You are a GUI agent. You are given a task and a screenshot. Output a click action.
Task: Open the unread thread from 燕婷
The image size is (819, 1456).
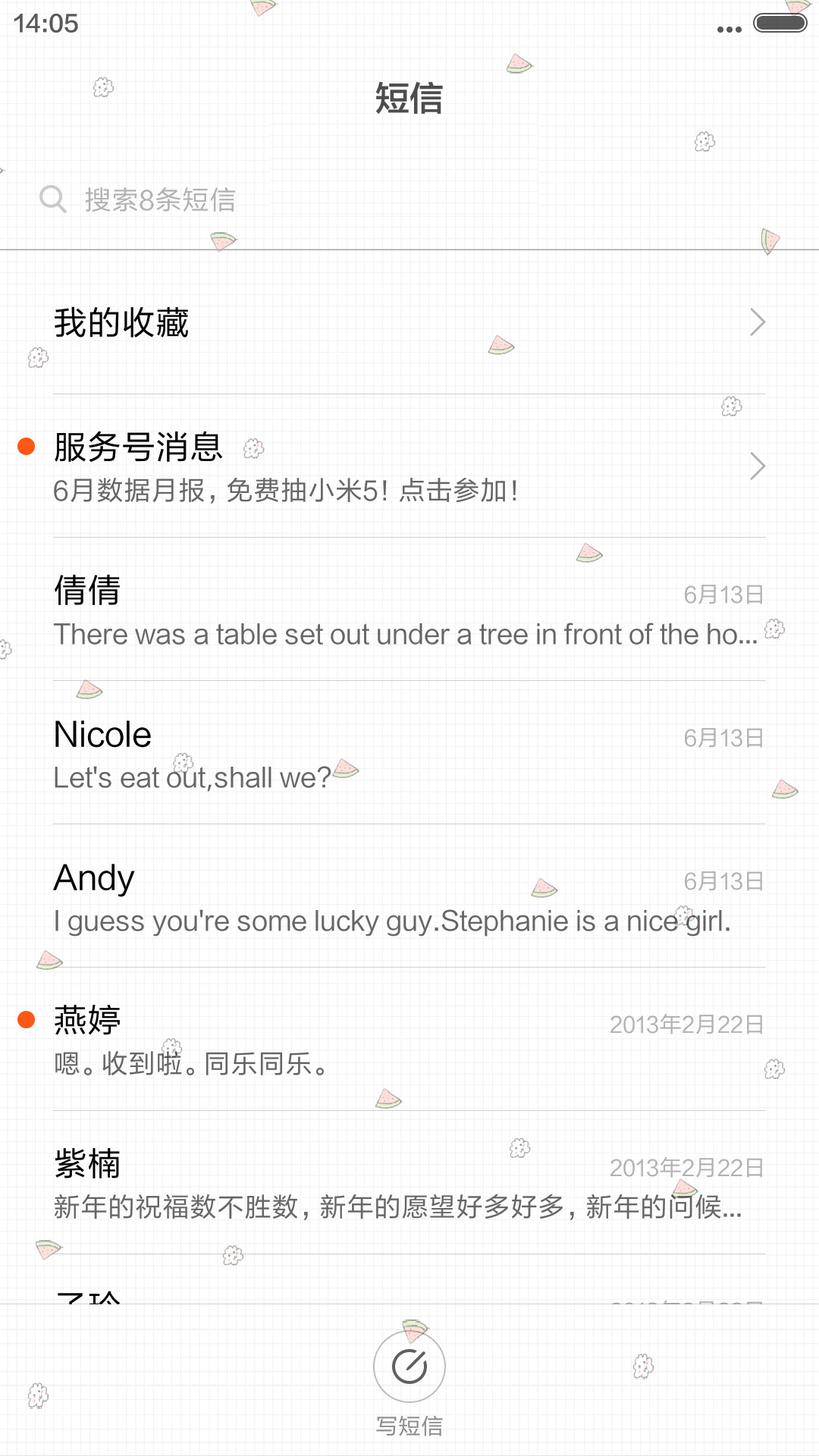(409, 1039)
